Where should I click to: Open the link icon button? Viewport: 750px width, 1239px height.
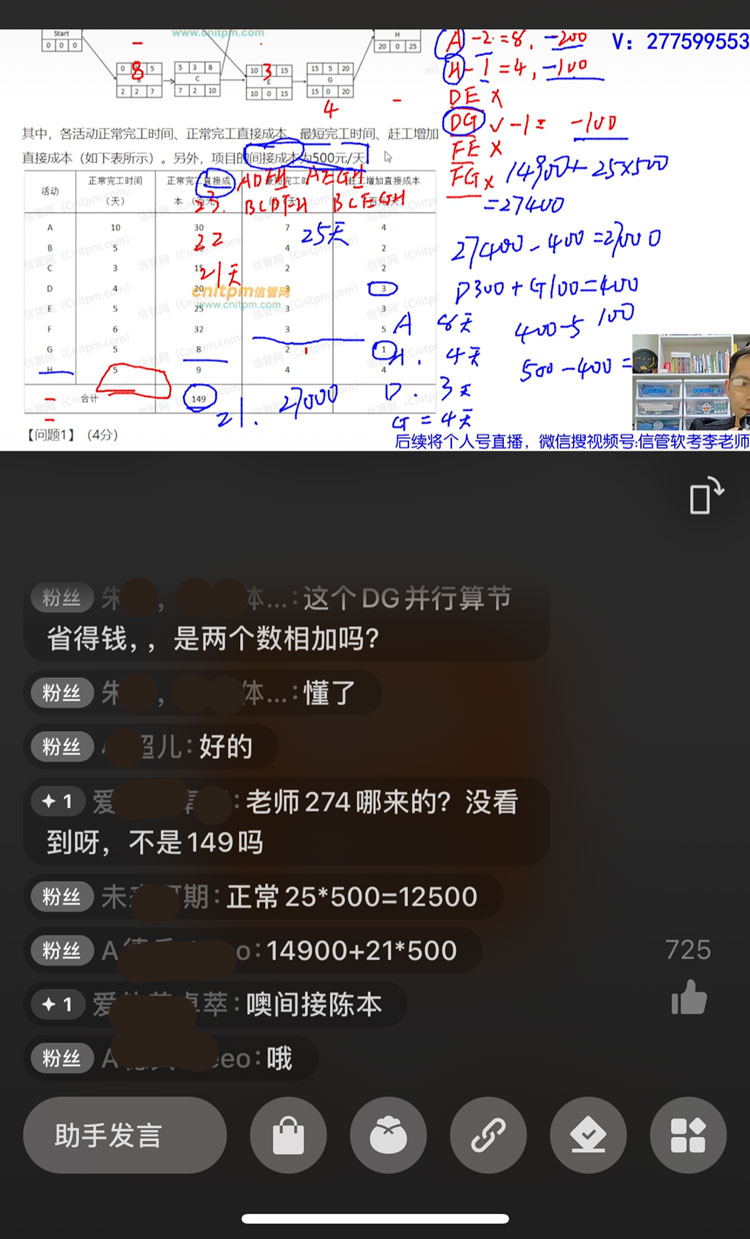(x=488, y=1135)
